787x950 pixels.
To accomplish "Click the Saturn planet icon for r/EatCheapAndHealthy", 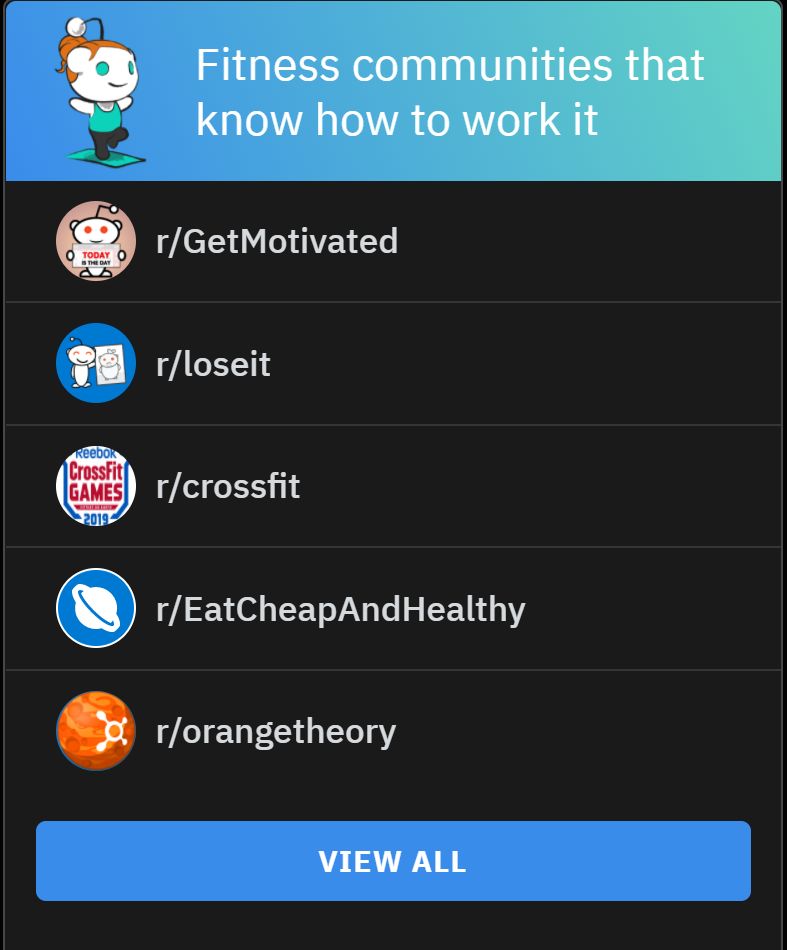I will [x=95, y=608].
